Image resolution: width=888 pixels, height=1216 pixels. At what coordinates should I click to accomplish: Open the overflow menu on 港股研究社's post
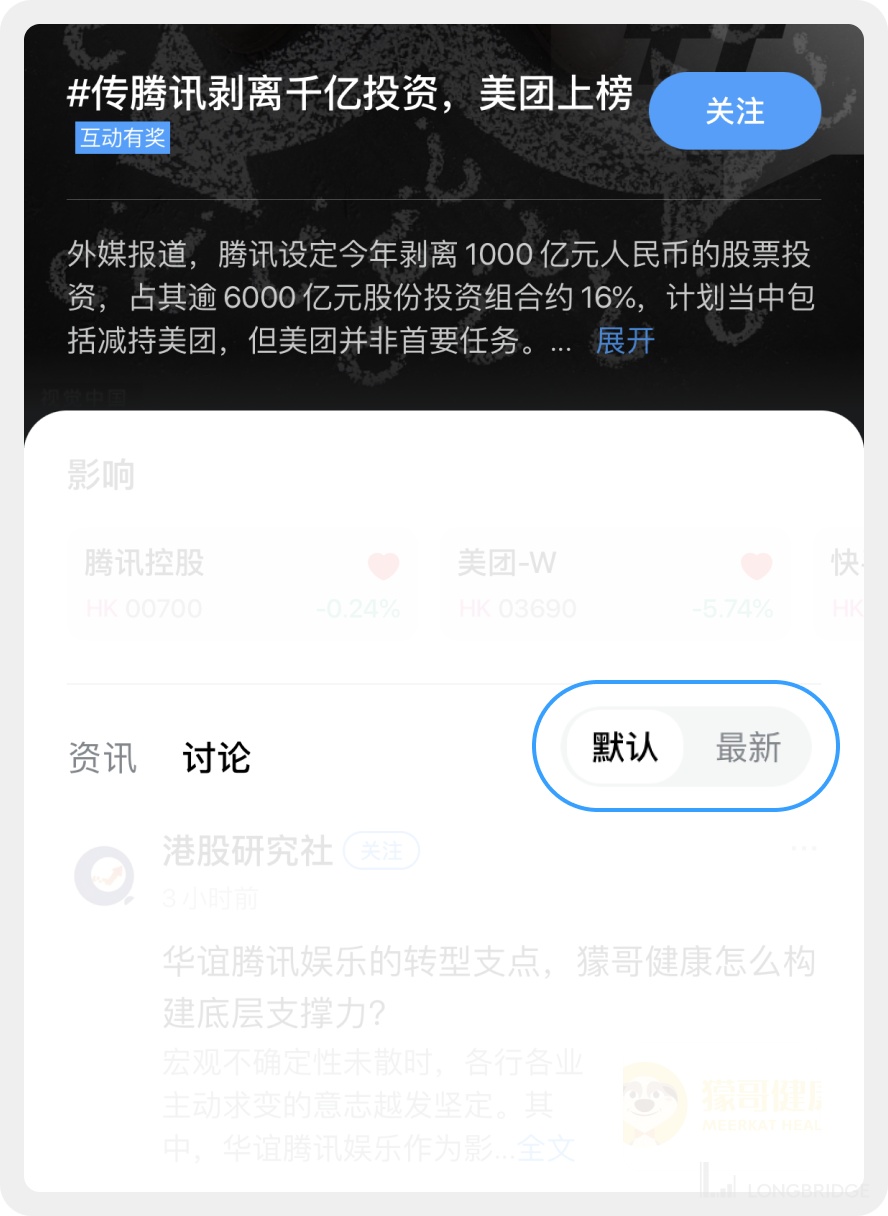[x=804, y=848]
